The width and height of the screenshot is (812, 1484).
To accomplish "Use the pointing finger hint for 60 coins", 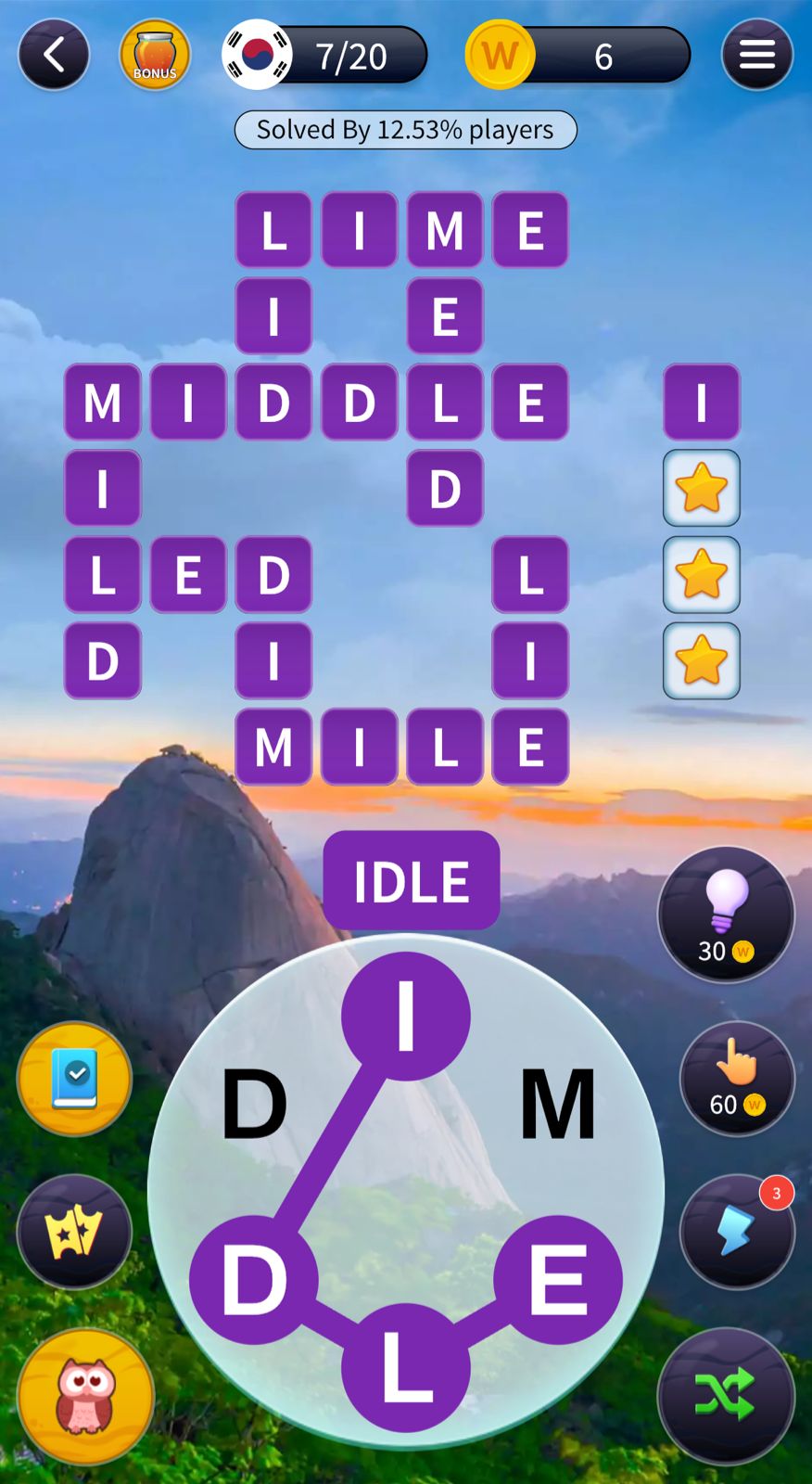I will pyautogui.click(x=737, y=1079).
